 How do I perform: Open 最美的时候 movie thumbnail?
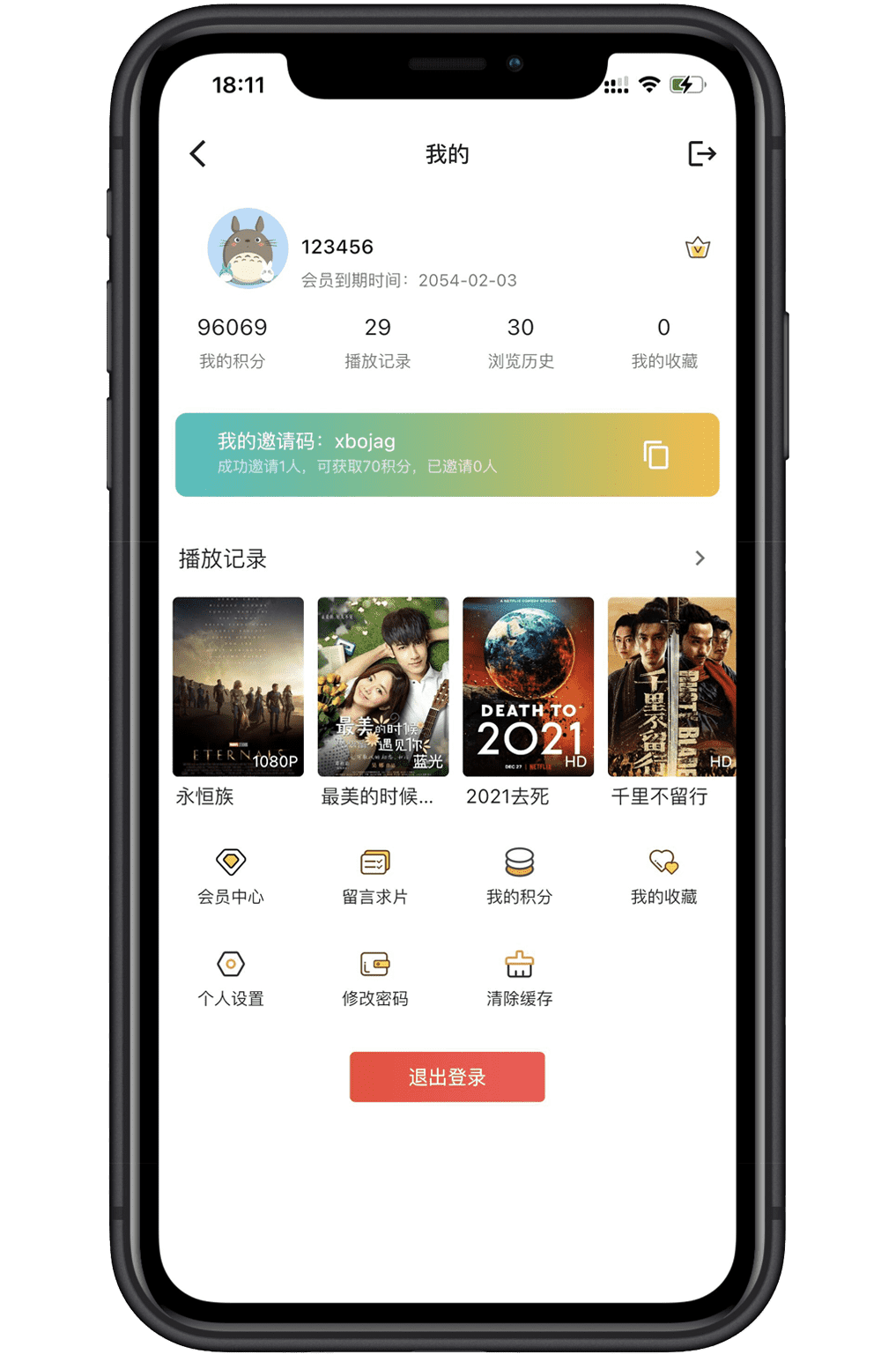[x=382, y=686]
